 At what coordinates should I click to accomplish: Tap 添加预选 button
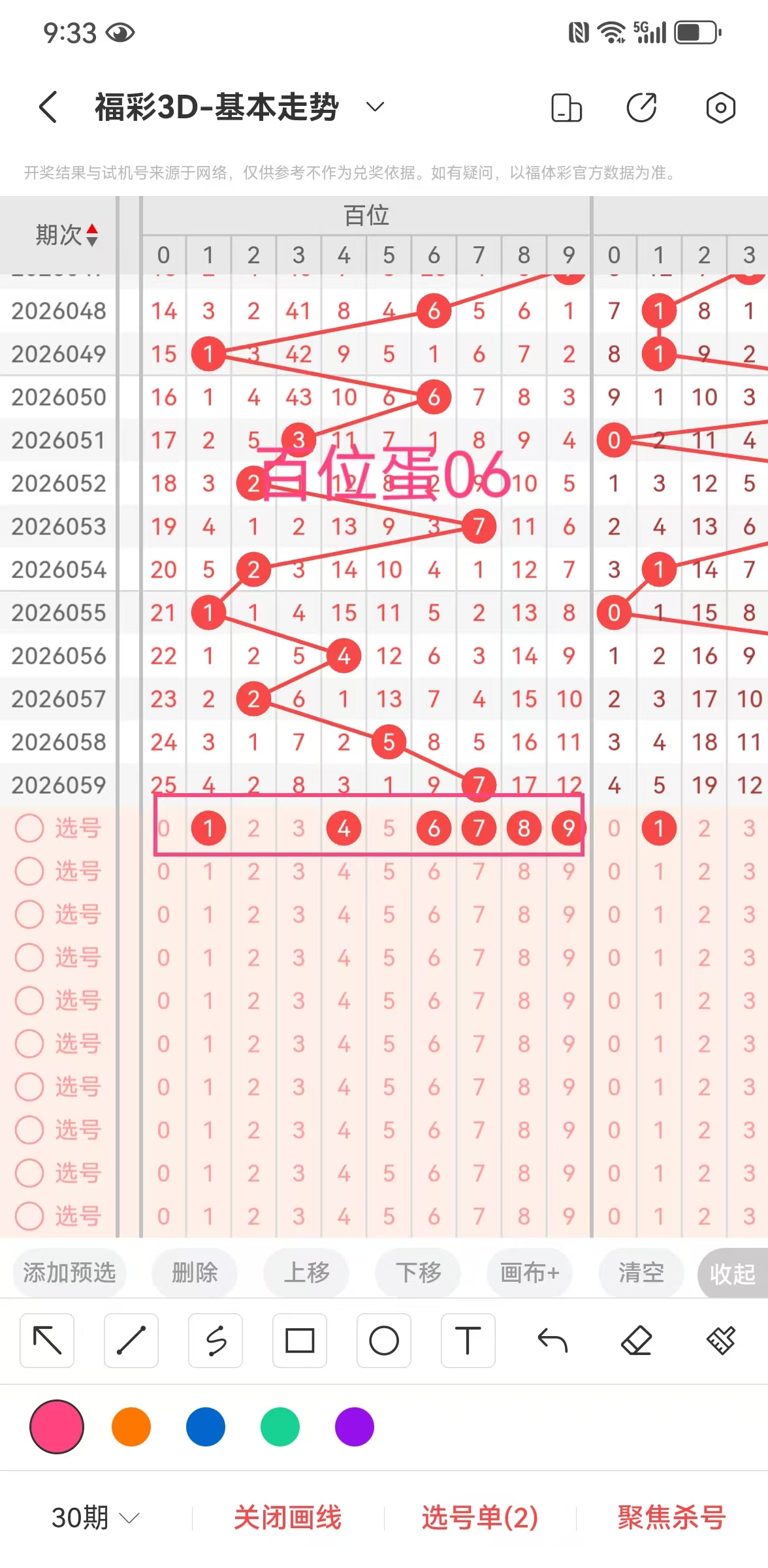[69, 1273]
